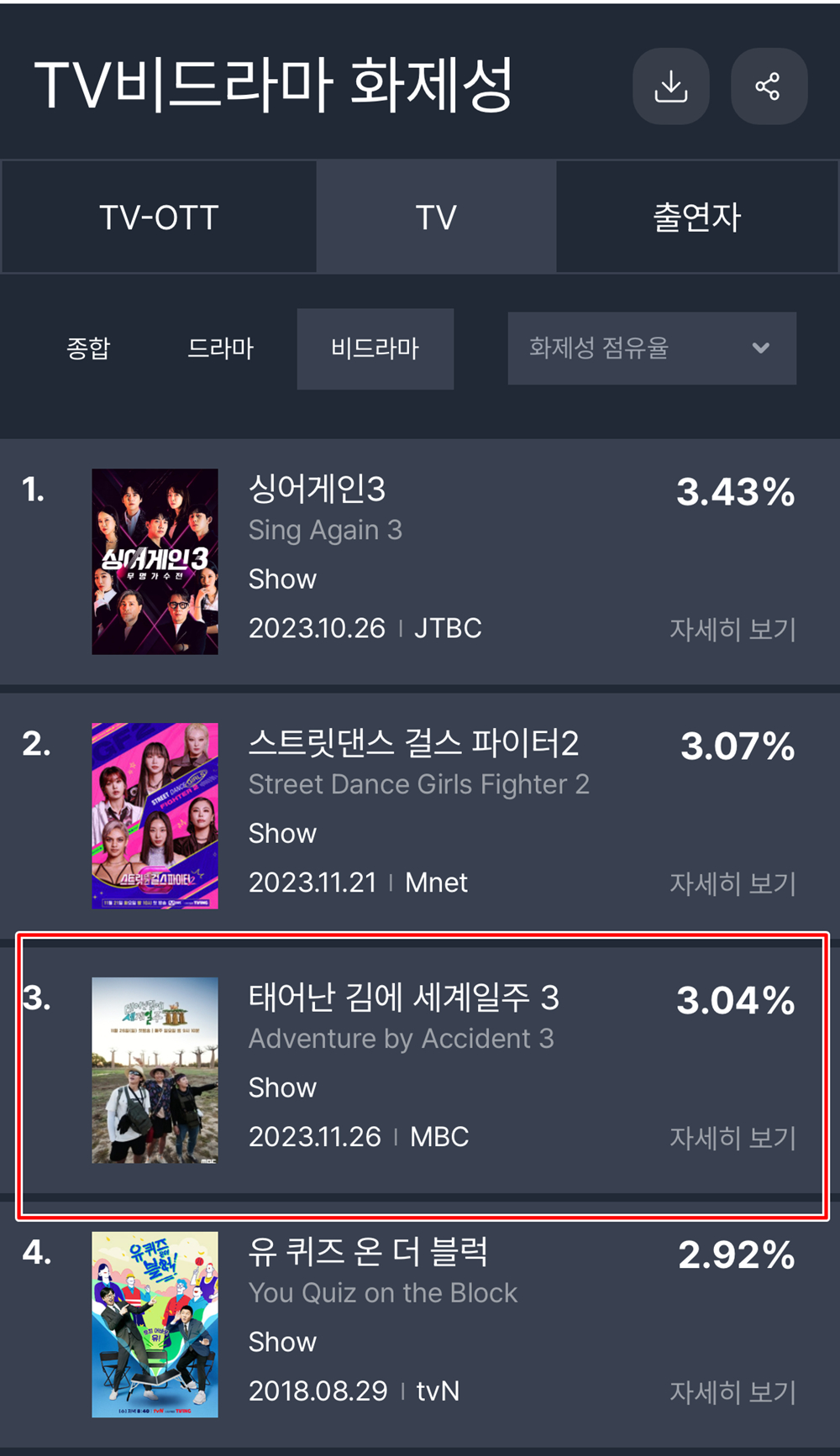Download the TV비드라마 화제성 chart
Viewport: 840px width, 1456px height.
(670, 86)
